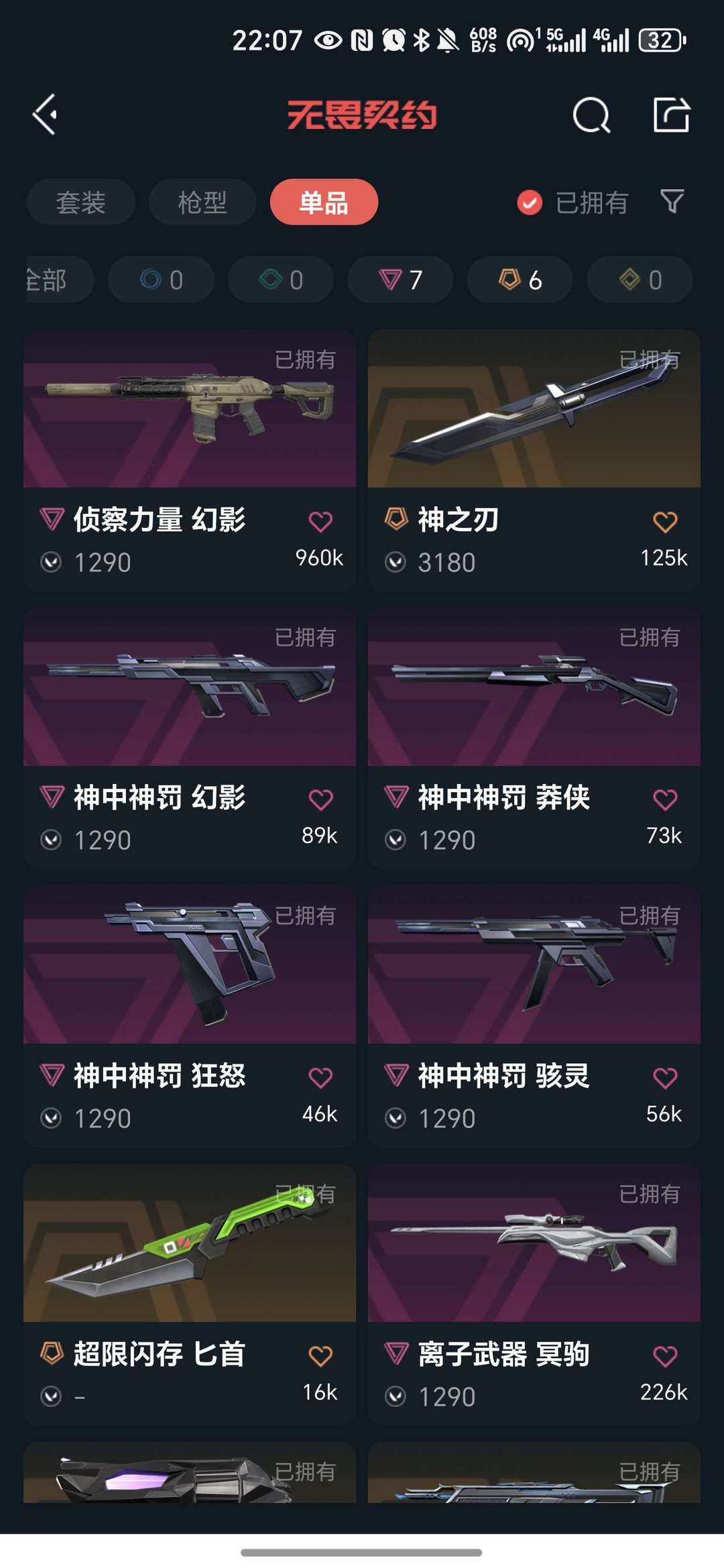Image resolution: width=724 pixels, height=1568 pixels.
Task: Uncheck the 已拥有 checkbox
Action: tap(530, 202)
